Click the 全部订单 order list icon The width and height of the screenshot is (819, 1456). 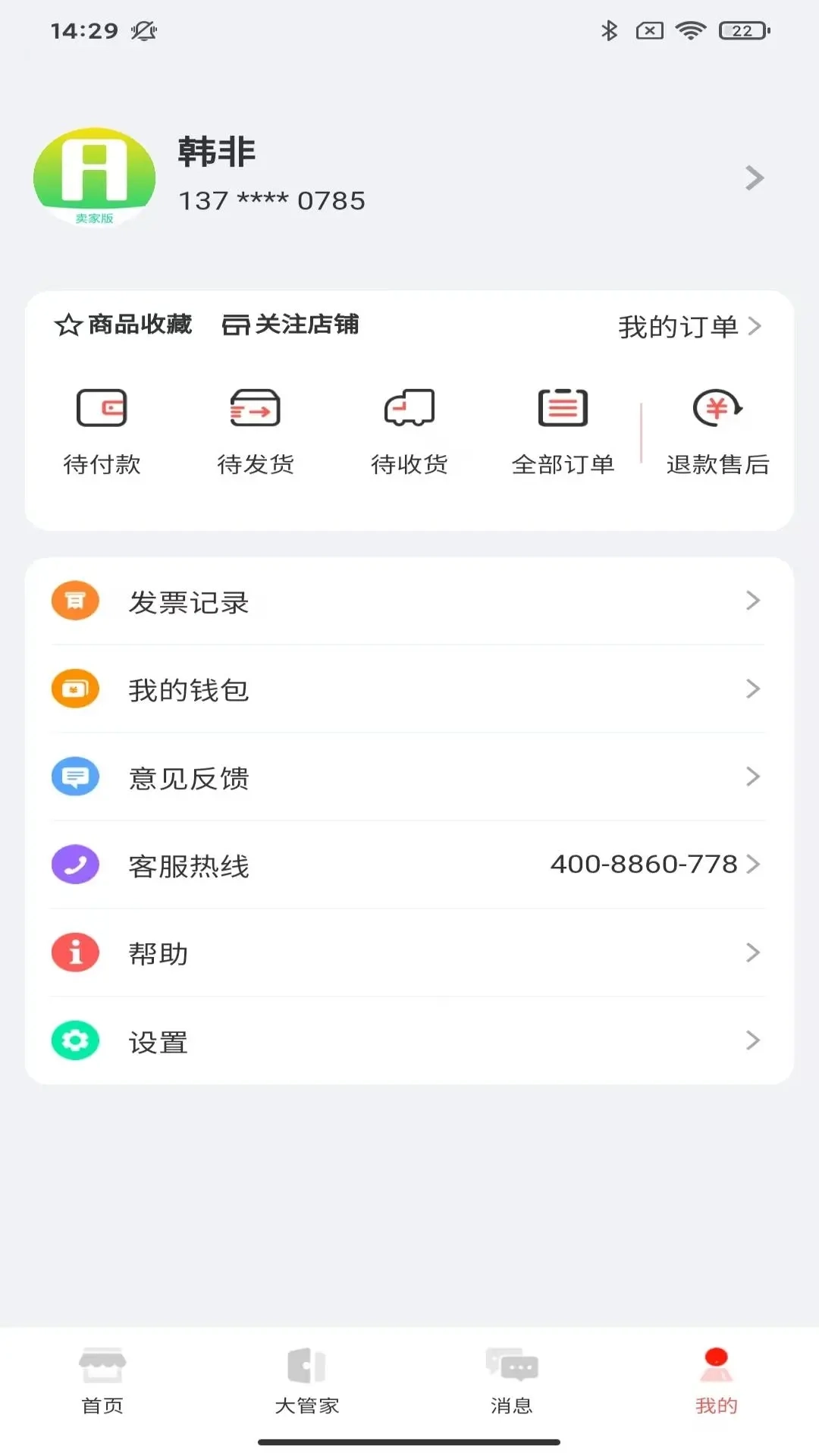[563, 407]
